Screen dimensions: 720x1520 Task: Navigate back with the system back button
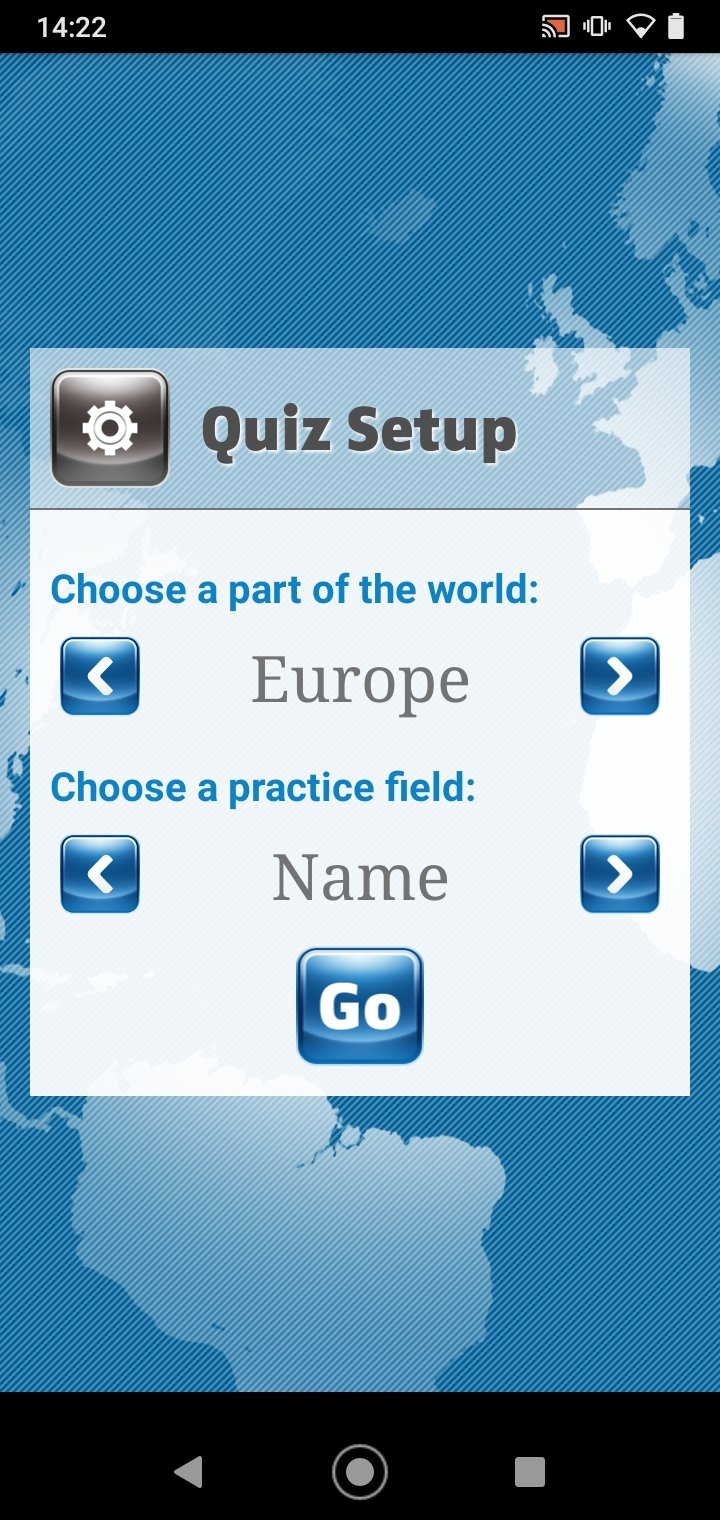(188, 1471)
